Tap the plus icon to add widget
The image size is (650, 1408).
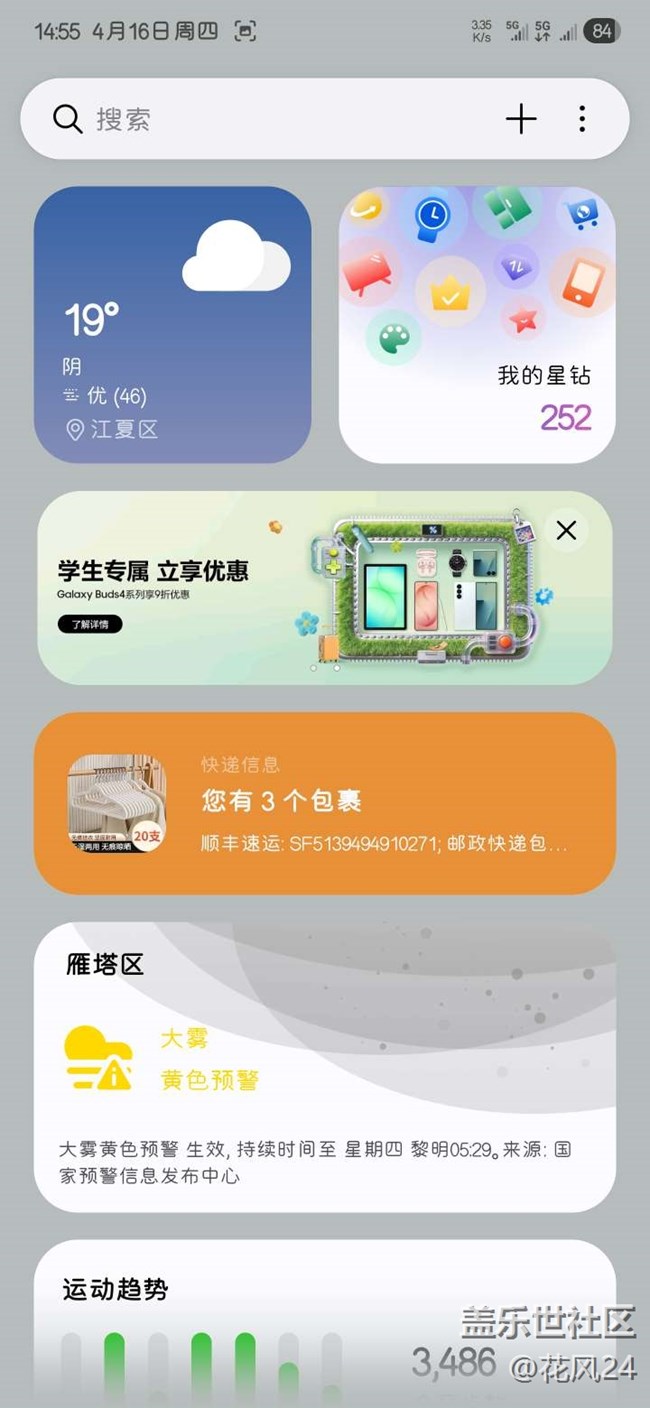pyautogui.click(x=521, y=119)
